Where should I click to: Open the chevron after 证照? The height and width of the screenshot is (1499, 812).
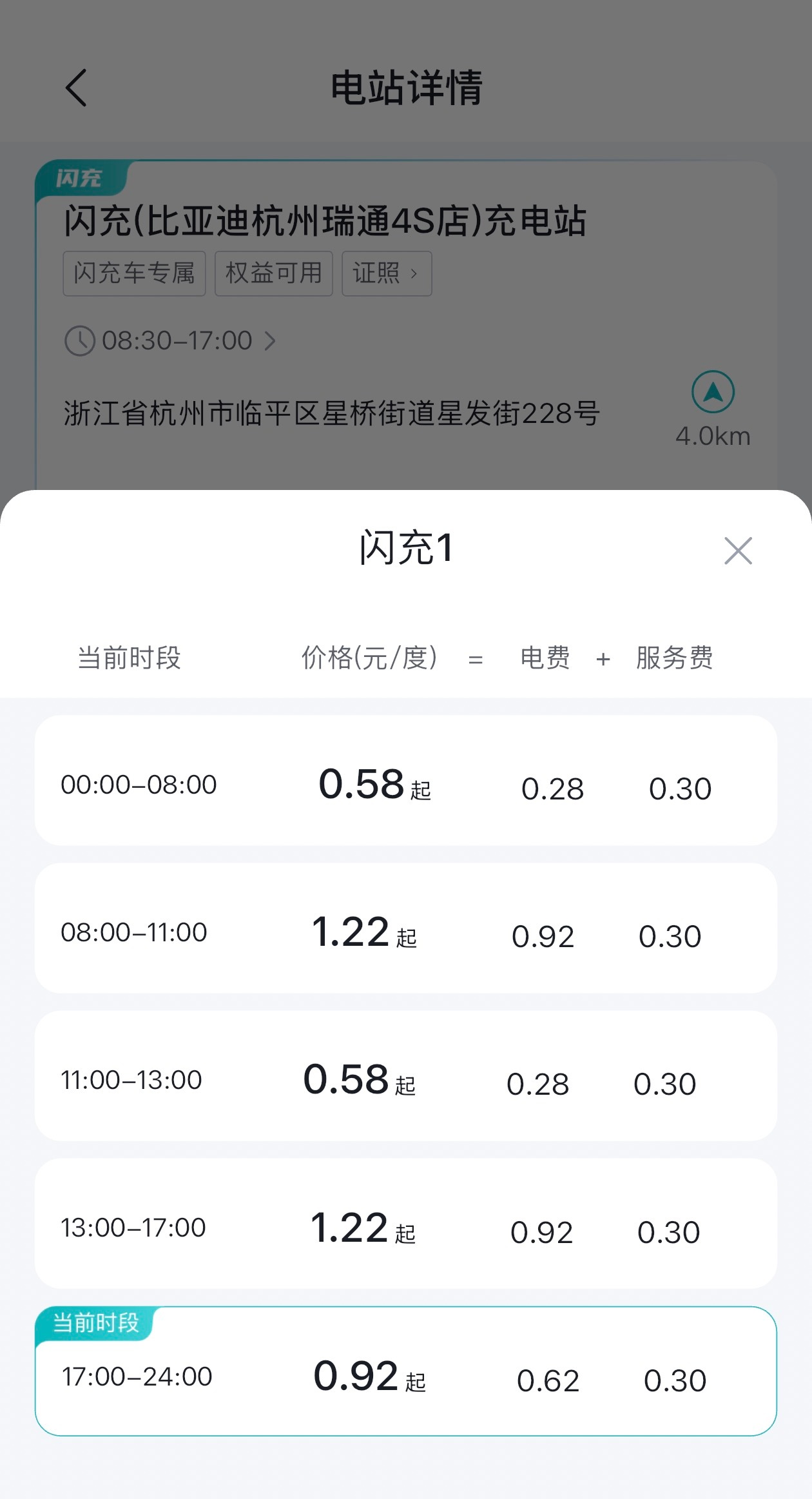click(x=414, y=273)
